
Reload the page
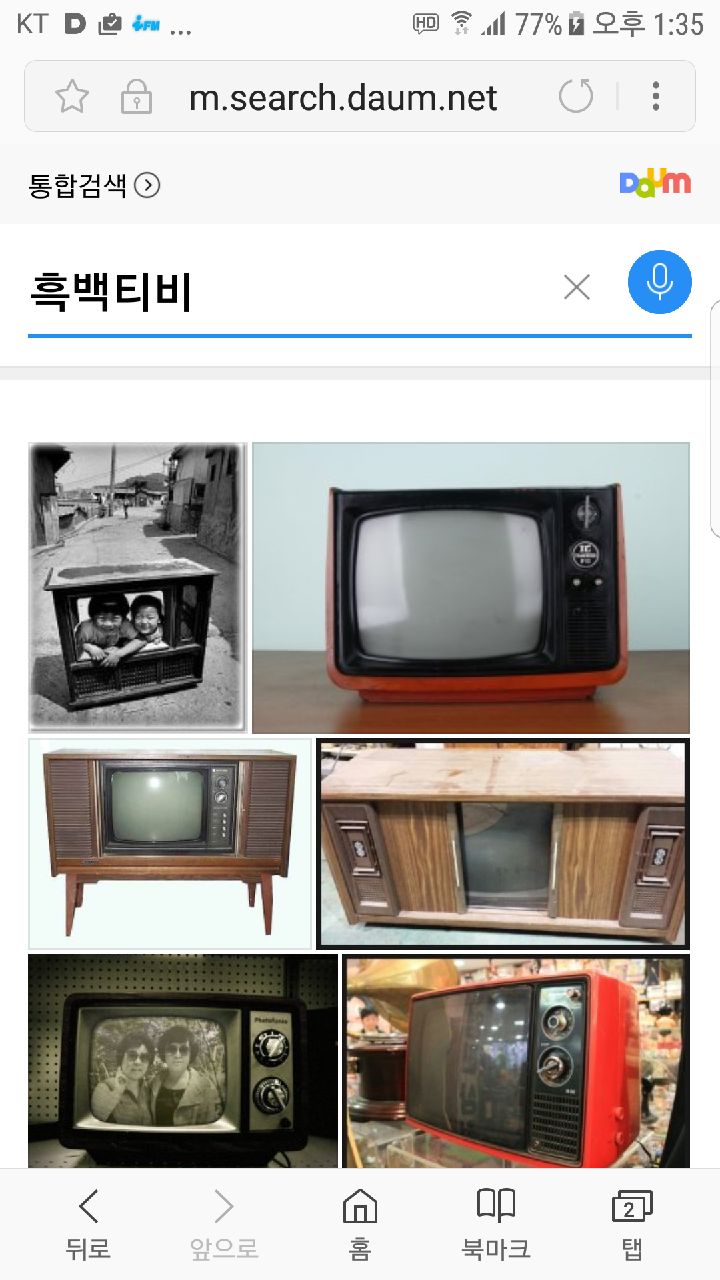pos(576,97)
